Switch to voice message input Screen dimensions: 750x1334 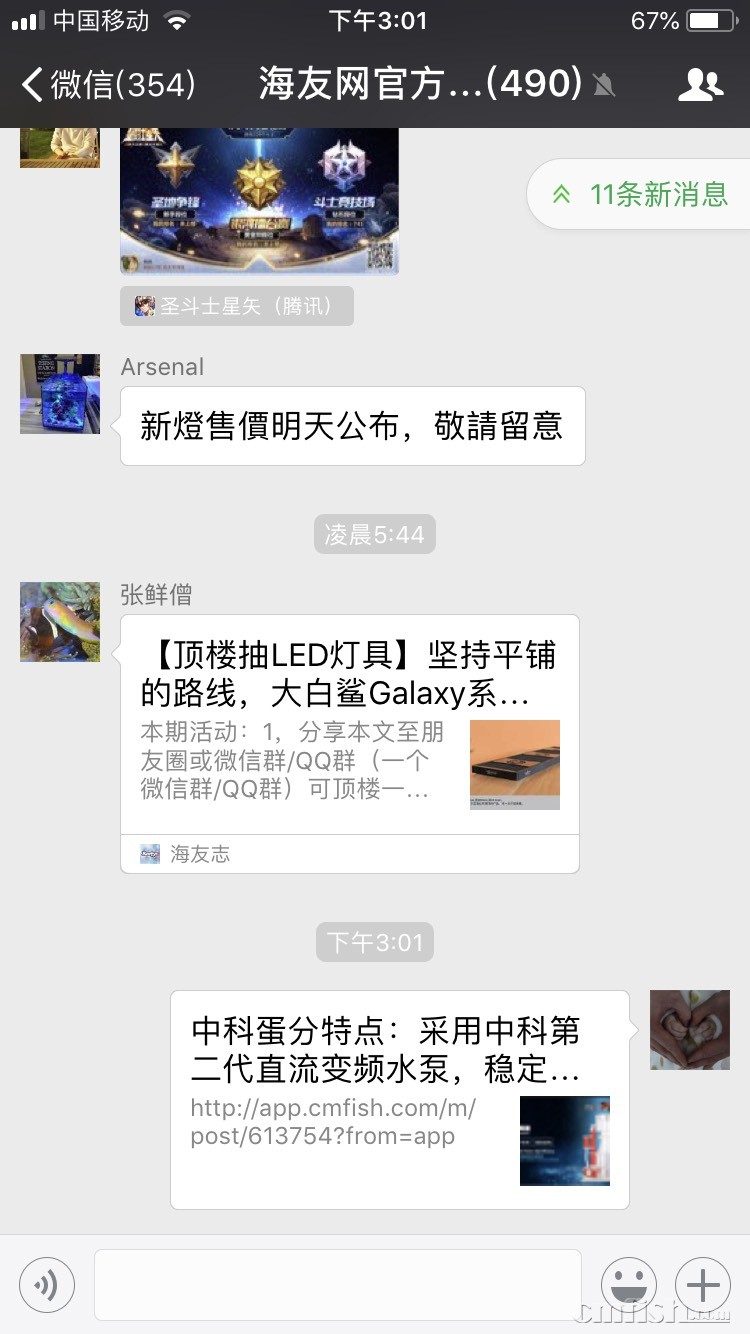[x=47, y=1284]
